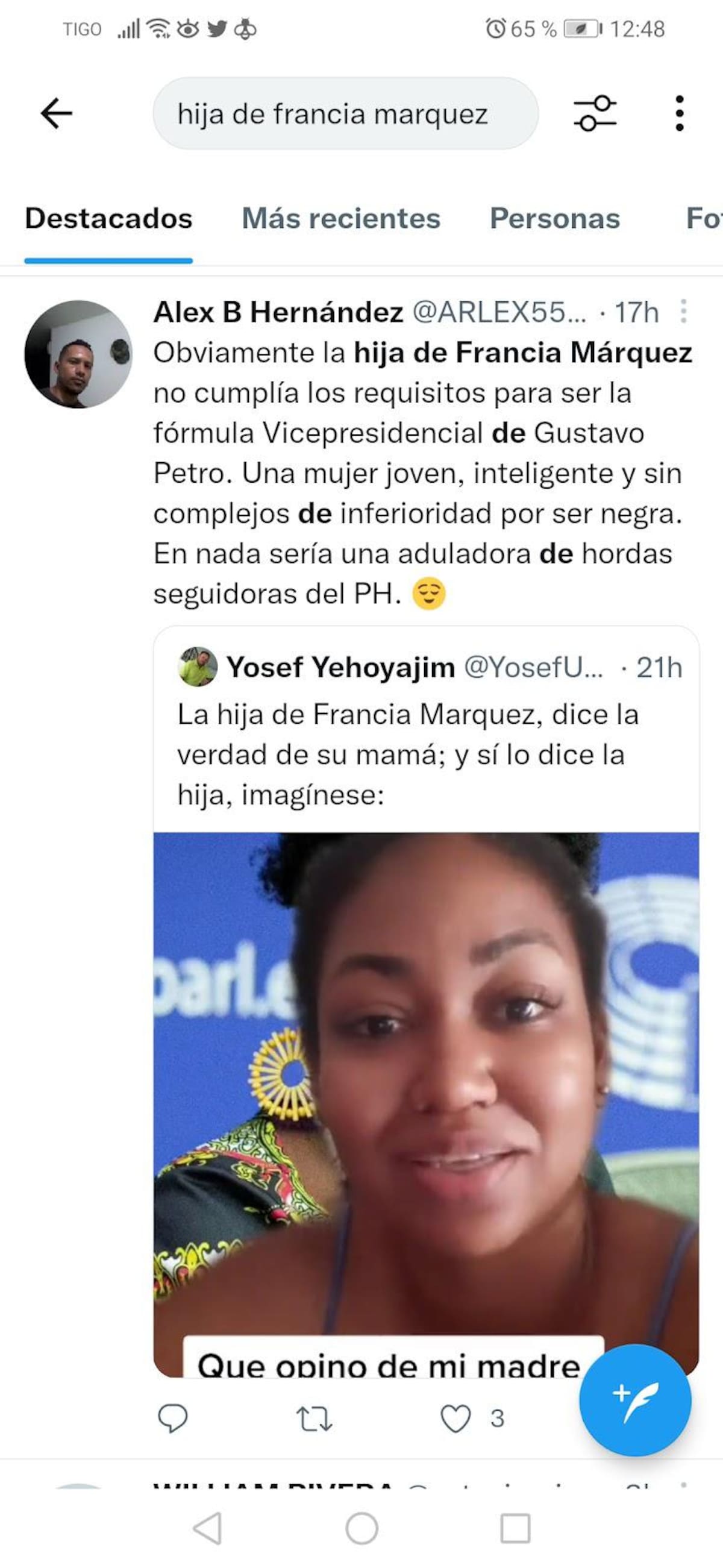Reply to Alex B Hernández's tweet

[x=172, y=1419]
